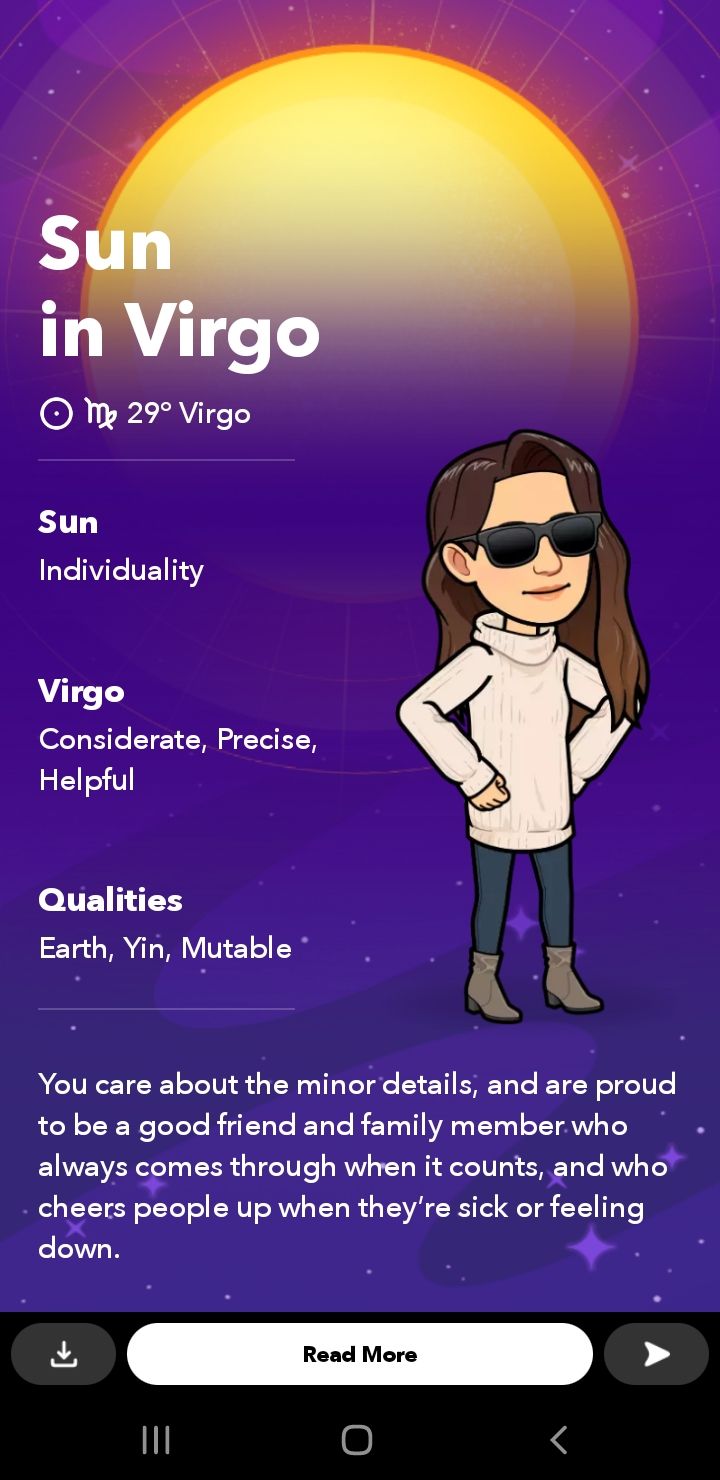Tap the download/save snapshot icon
720x1480 pixels.
pos(63,1354)
